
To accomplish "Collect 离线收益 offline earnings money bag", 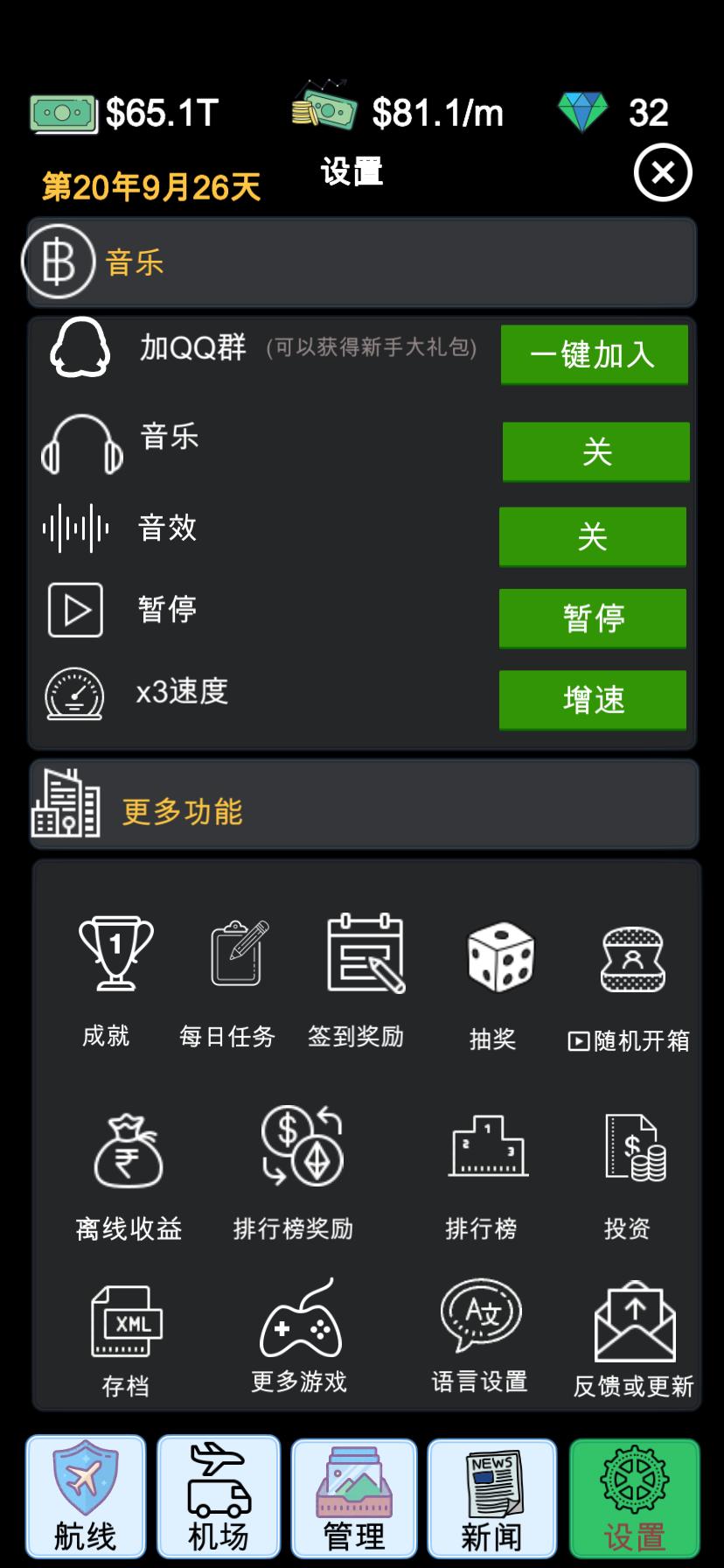I will (x=129, y=1151).
